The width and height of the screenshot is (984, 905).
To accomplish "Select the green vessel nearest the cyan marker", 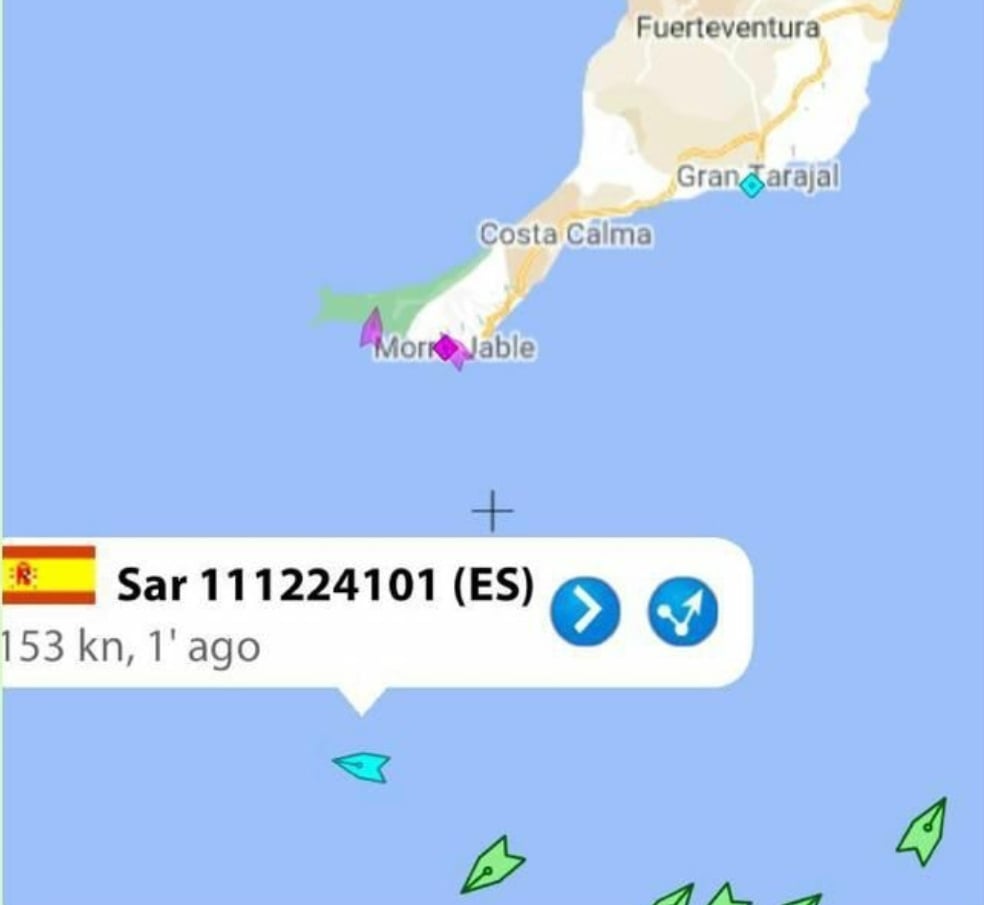I will [492, 865].
